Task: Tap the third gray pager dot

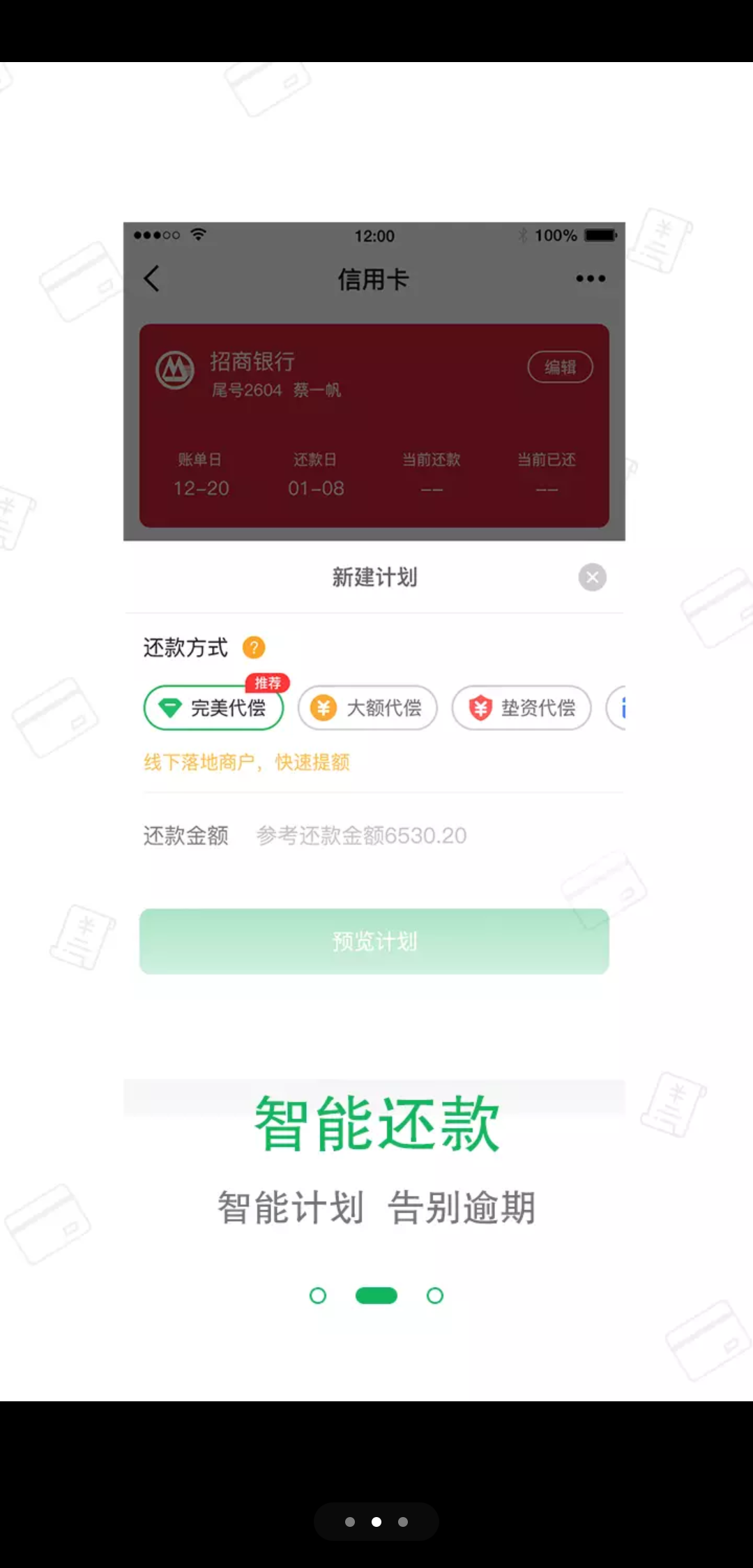Action: [x=403, y=1522]
